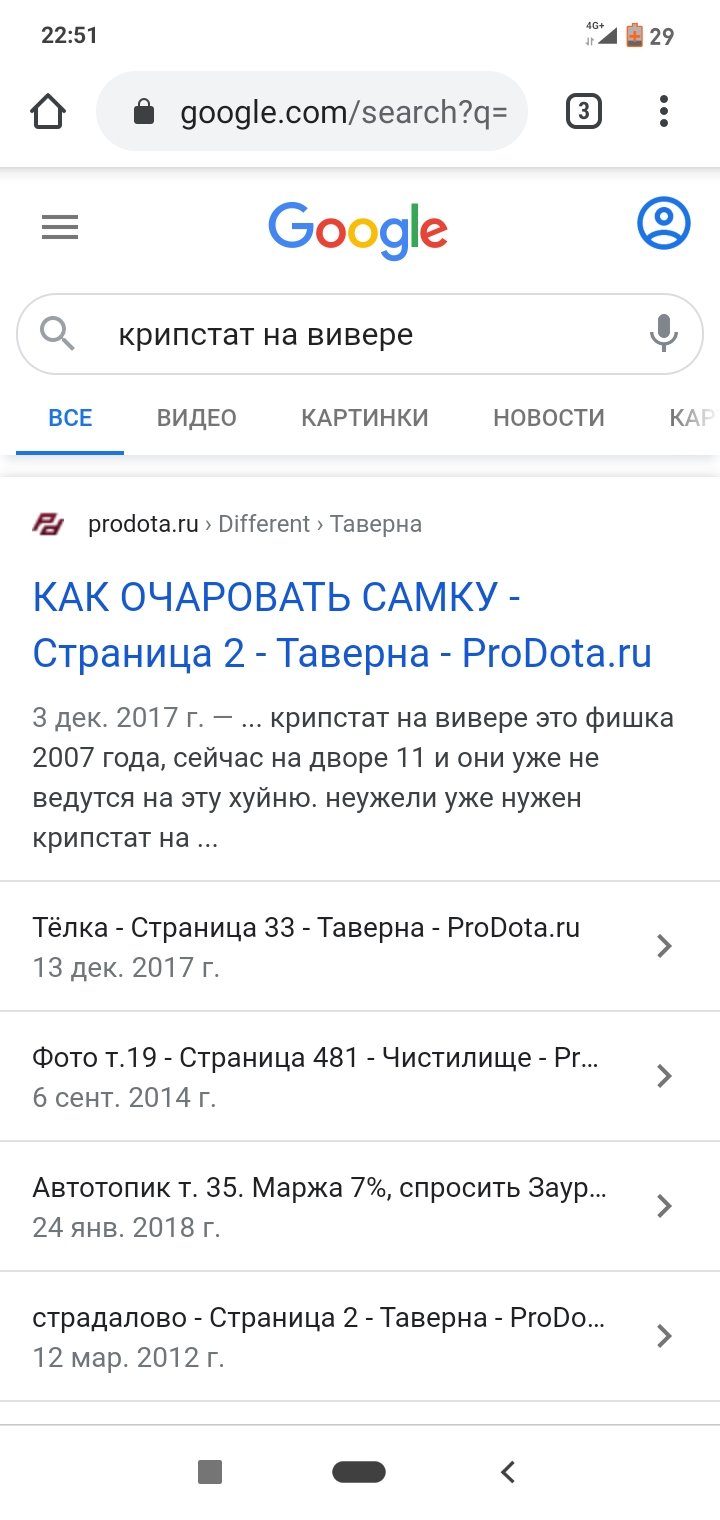The height and width of the screenshot is (1520, 720).
Task: Open the tab switcher showing 3 tabs
Action: [x=584, y=112]
